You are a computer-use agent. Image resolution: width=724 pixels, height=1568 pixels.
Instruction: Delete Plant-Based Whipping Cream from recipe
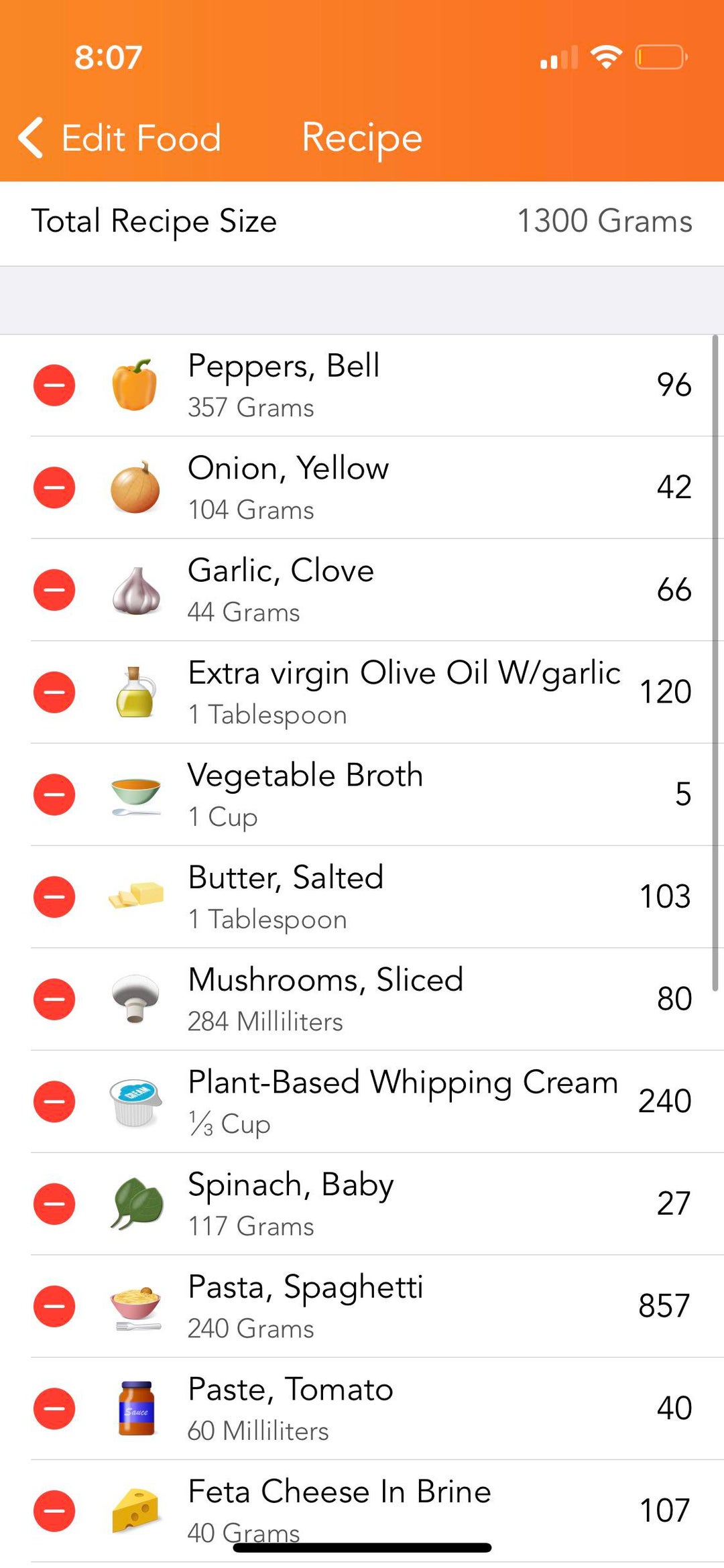tap(54, 1101)
